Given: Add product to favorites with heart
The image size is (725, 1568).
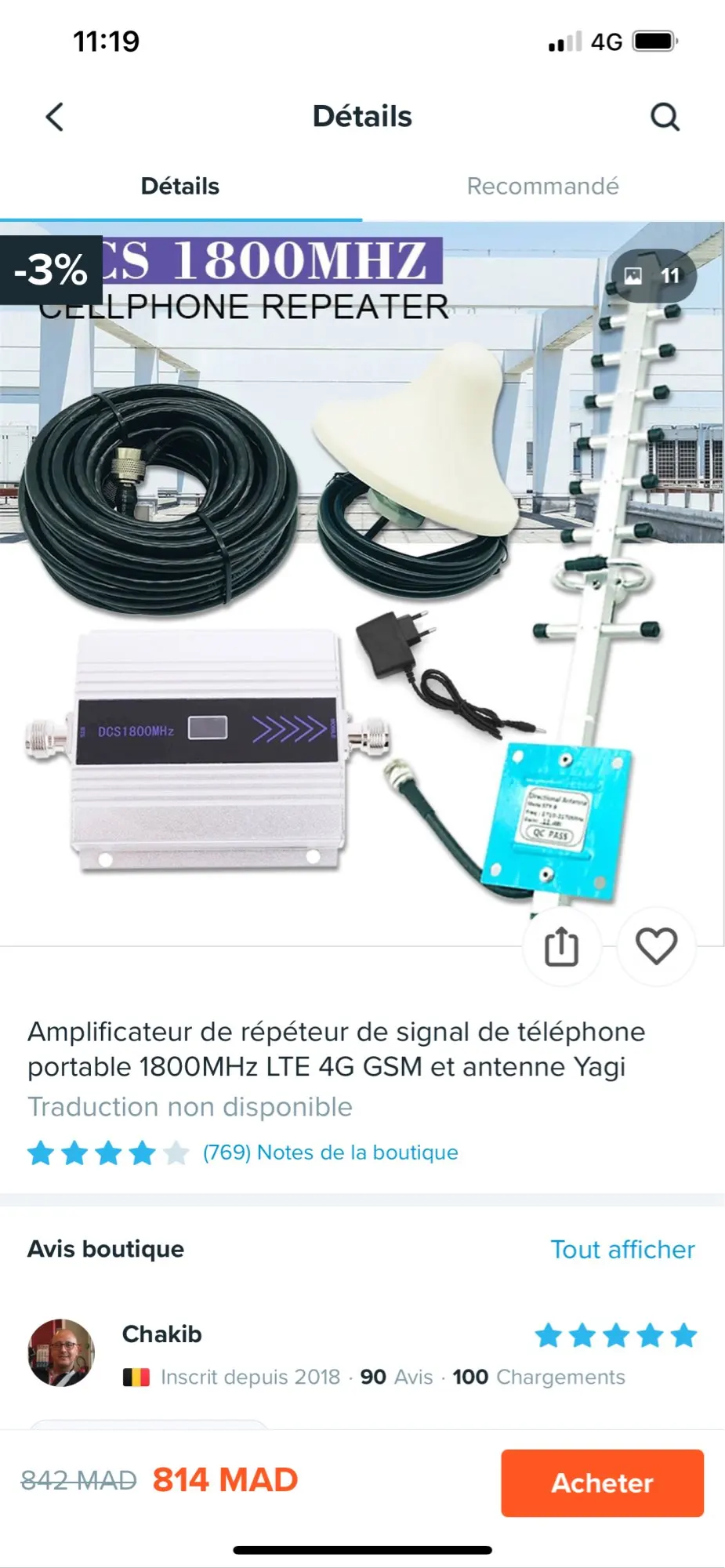Looking at the screenshot, I should click(656, 946).
